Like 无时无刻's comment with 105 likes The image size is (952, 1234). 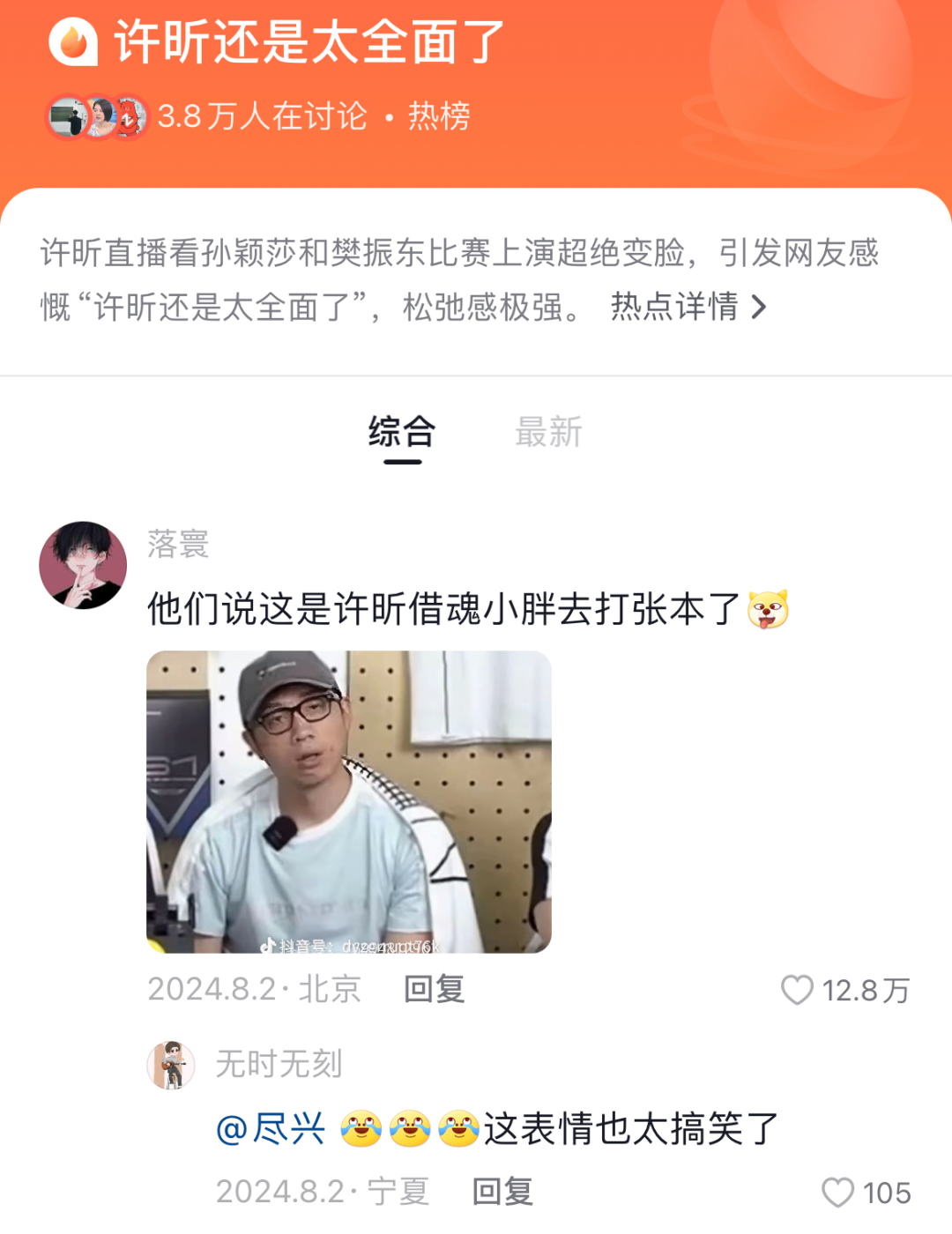(837, 1193)
